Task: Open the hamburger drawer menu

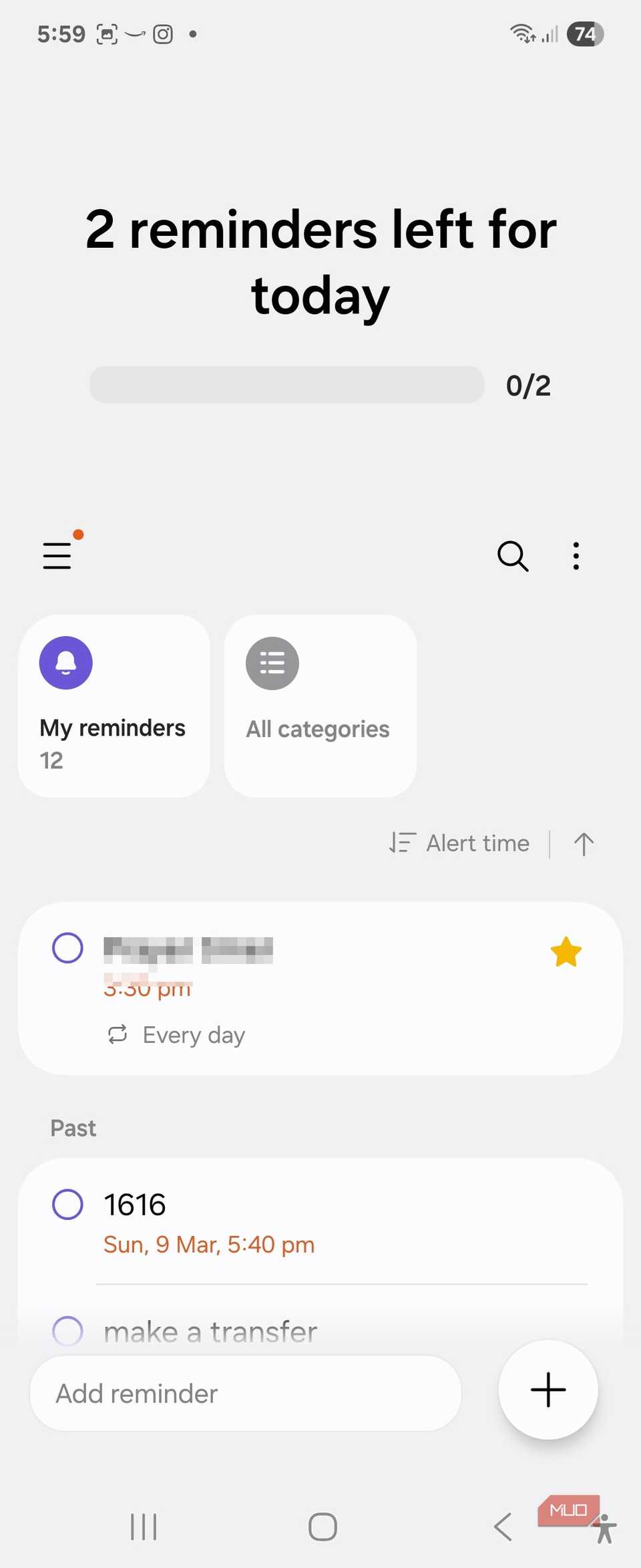Action: tap(57, 555)
